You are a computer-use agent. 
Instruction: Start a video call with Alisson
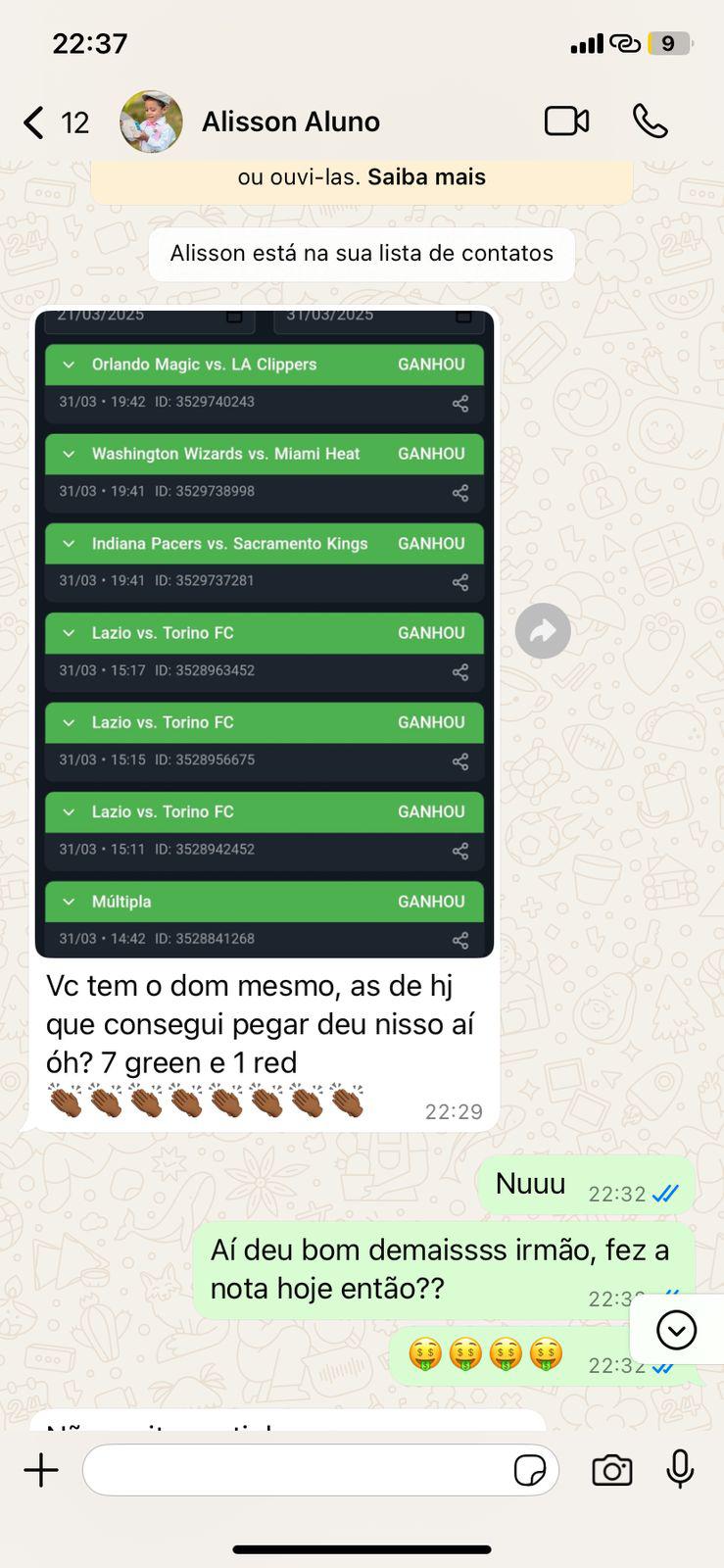pos(566,122)
